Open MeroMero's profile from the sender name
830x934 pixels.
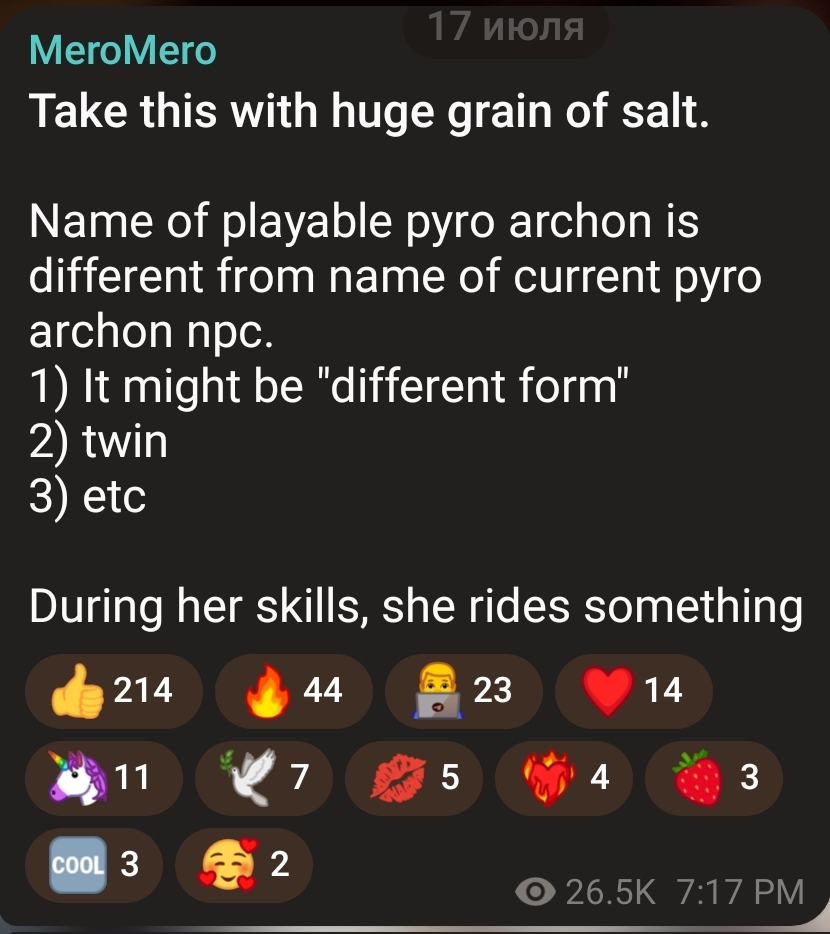[x=123, y=50]
